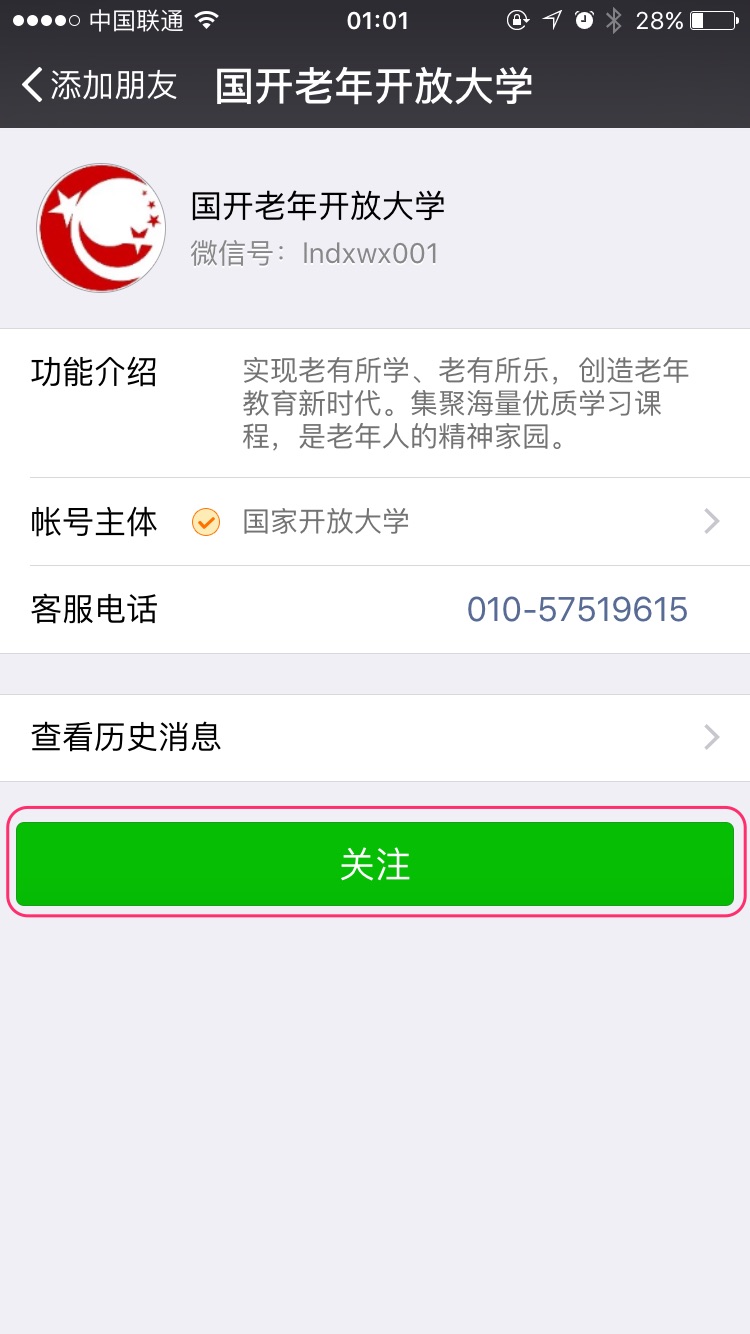Open 帐号主体 国家开放大学 details
The height and width of the screenshot is (1334, 750).
(375, 522)
